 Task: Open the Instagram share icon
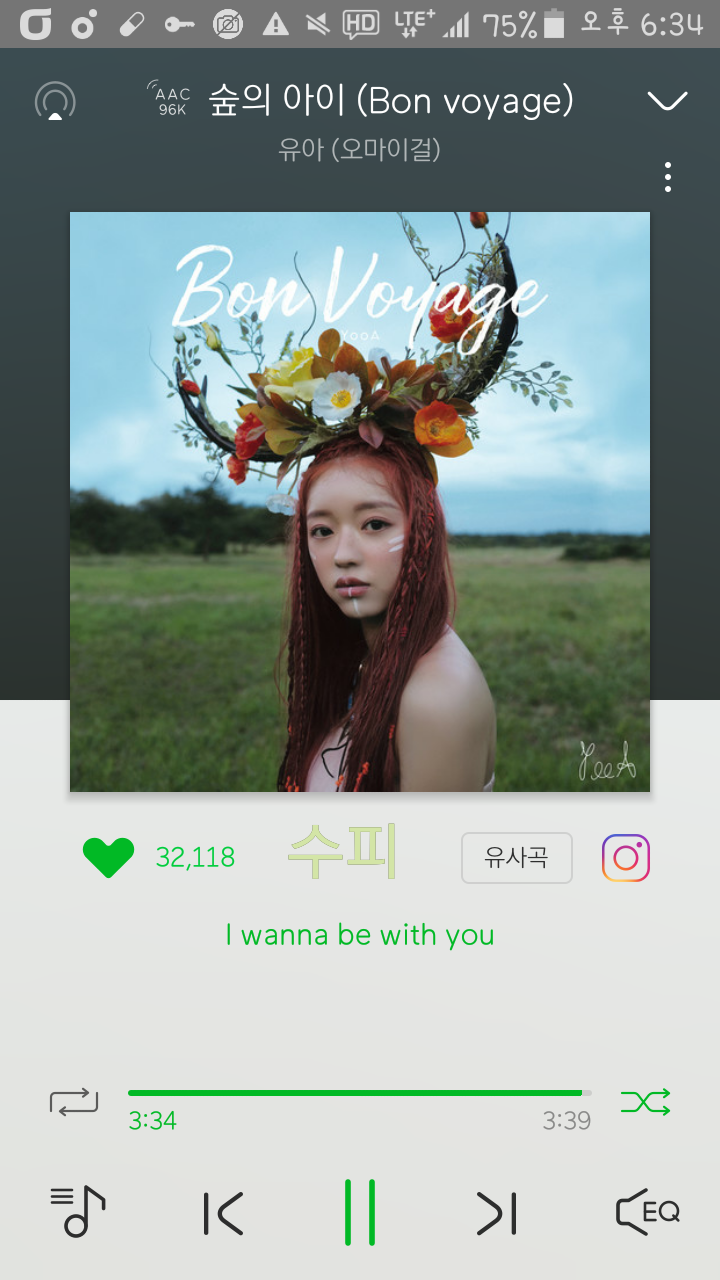626,858
